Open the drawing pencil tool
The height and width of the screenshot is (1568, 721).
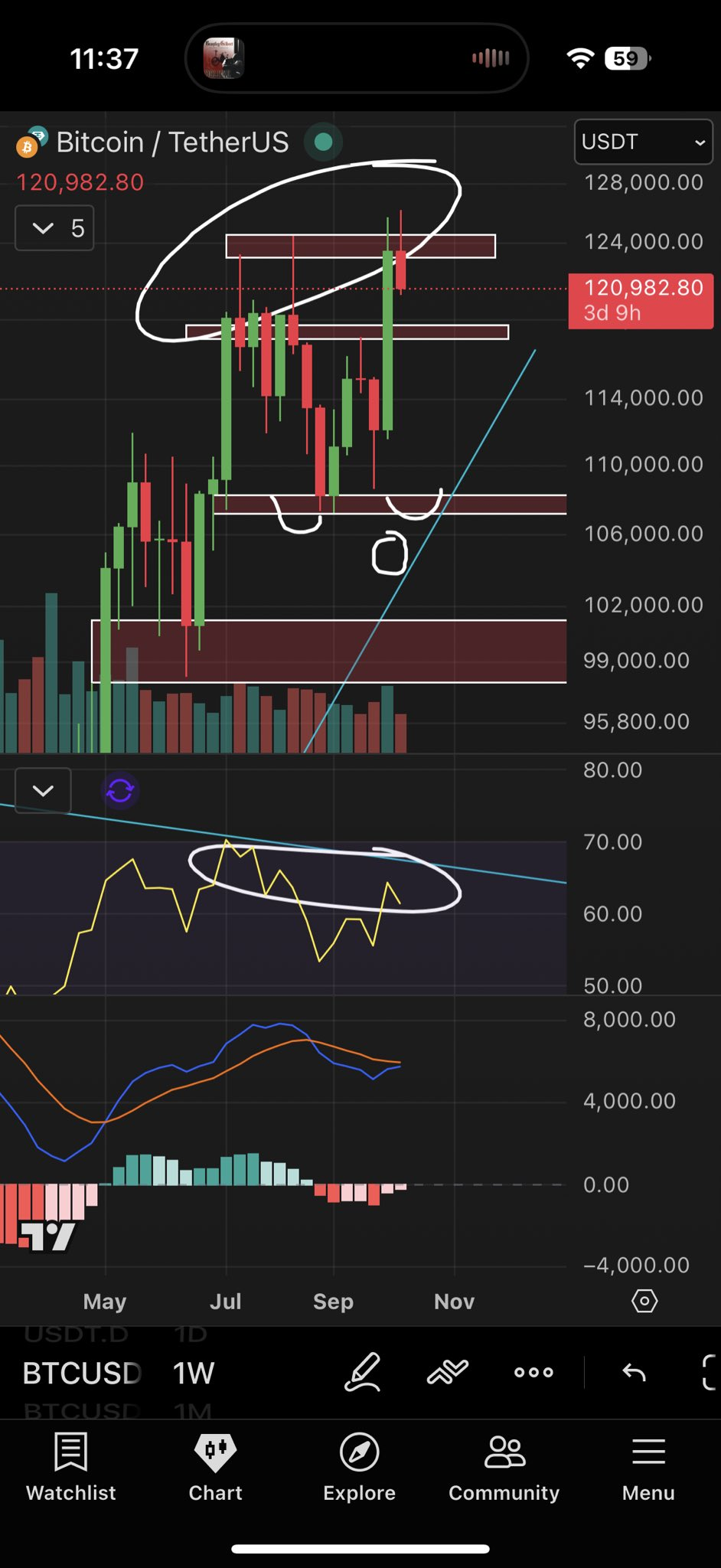tap(362, 1372)
